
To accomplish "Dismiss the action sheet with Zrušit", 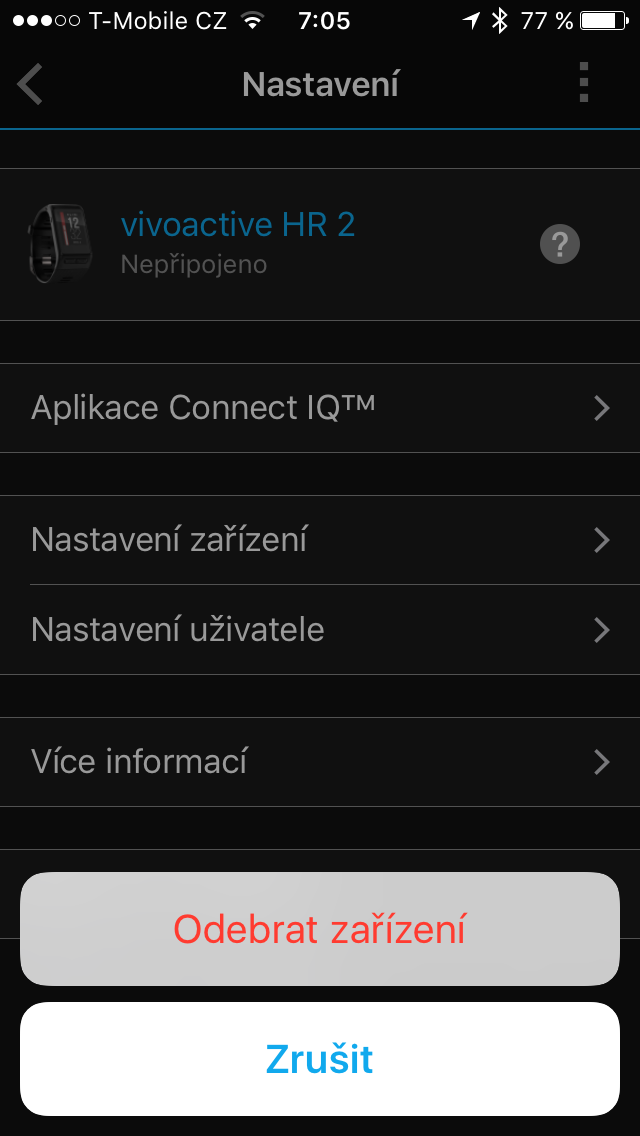I will [x=320, y=1058].
